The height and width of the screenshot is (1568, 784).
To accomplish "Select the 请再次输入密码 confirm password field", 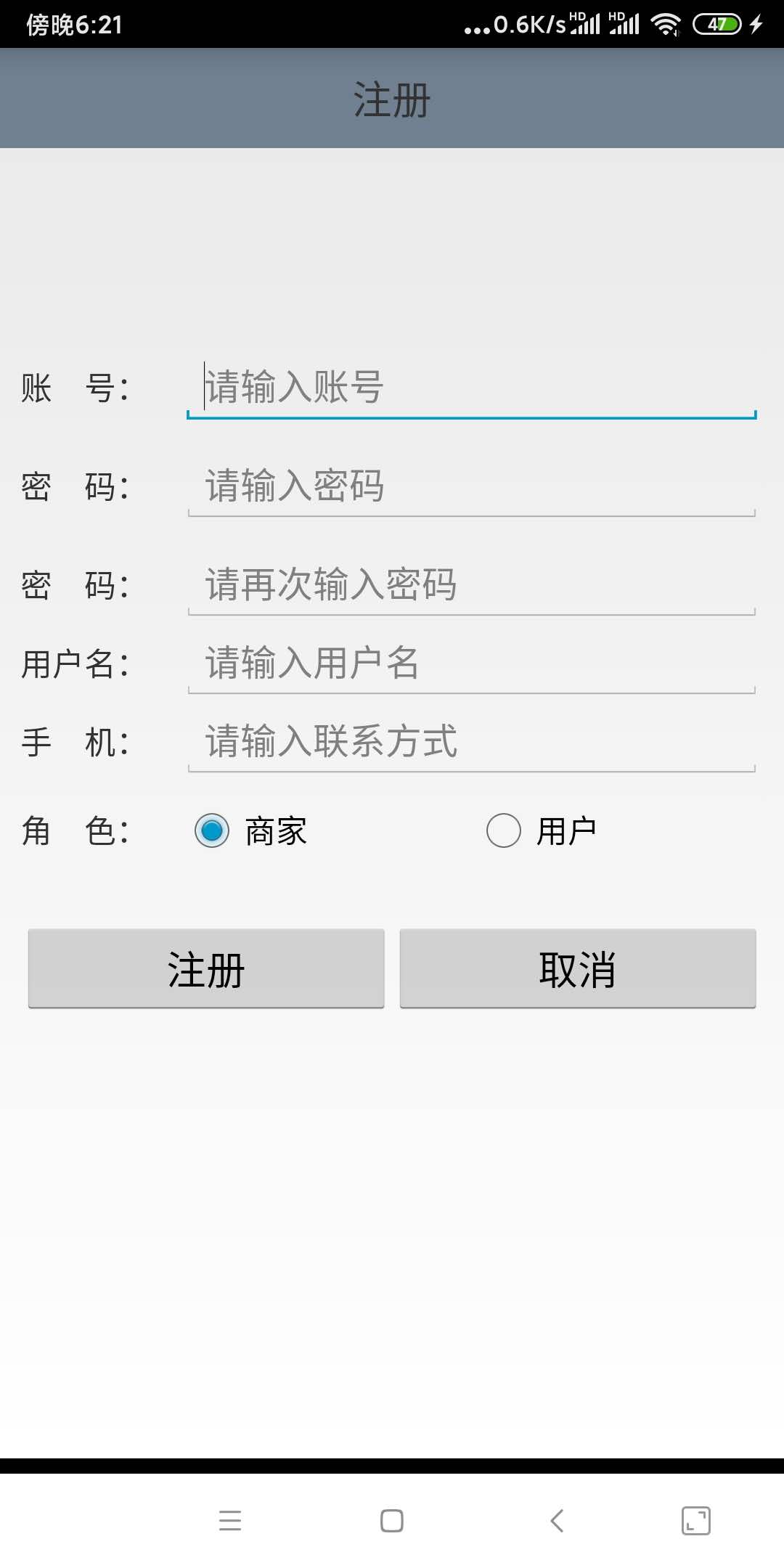I will [472, 584].
